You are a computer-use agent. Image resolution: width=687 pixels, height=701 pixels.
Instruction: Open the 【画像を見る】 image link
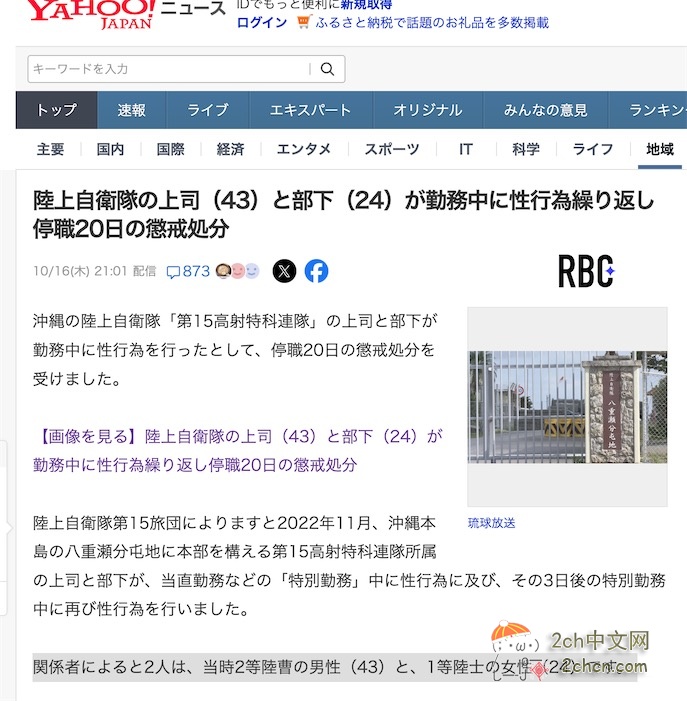point(237,450)
